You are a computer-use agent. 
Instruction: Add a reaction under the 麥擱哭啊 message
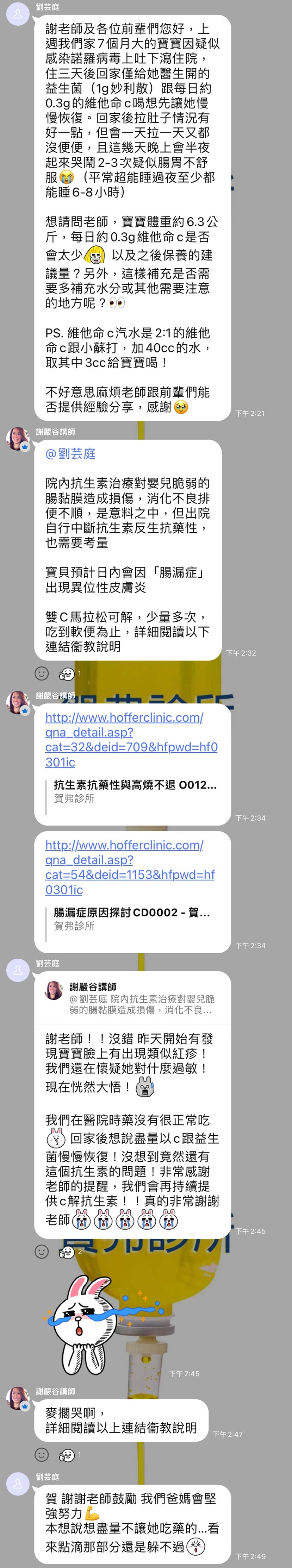(42, 1454)
